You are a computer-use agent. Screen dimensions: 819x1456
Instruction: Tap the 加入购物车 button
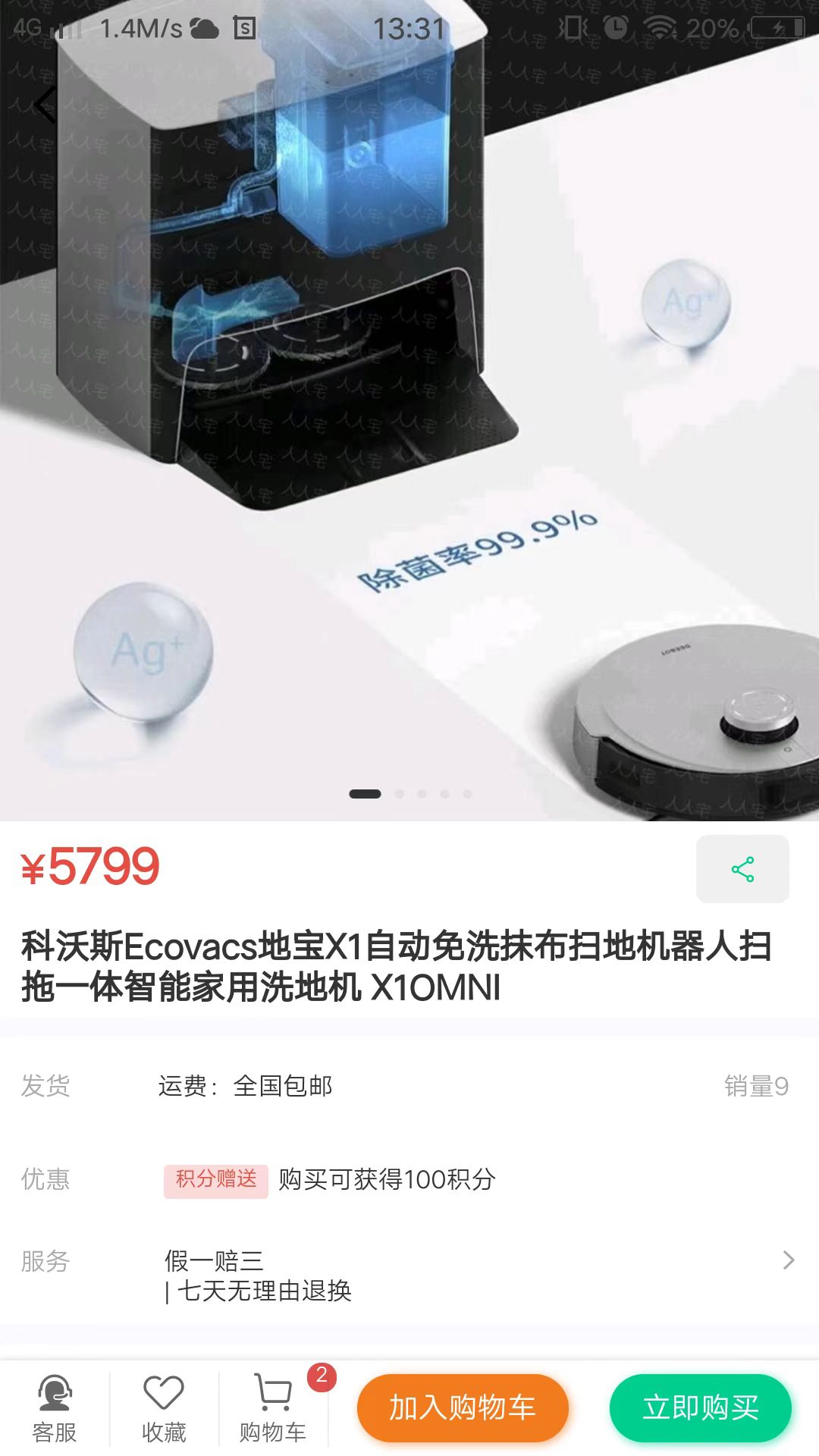[463, 1407]
